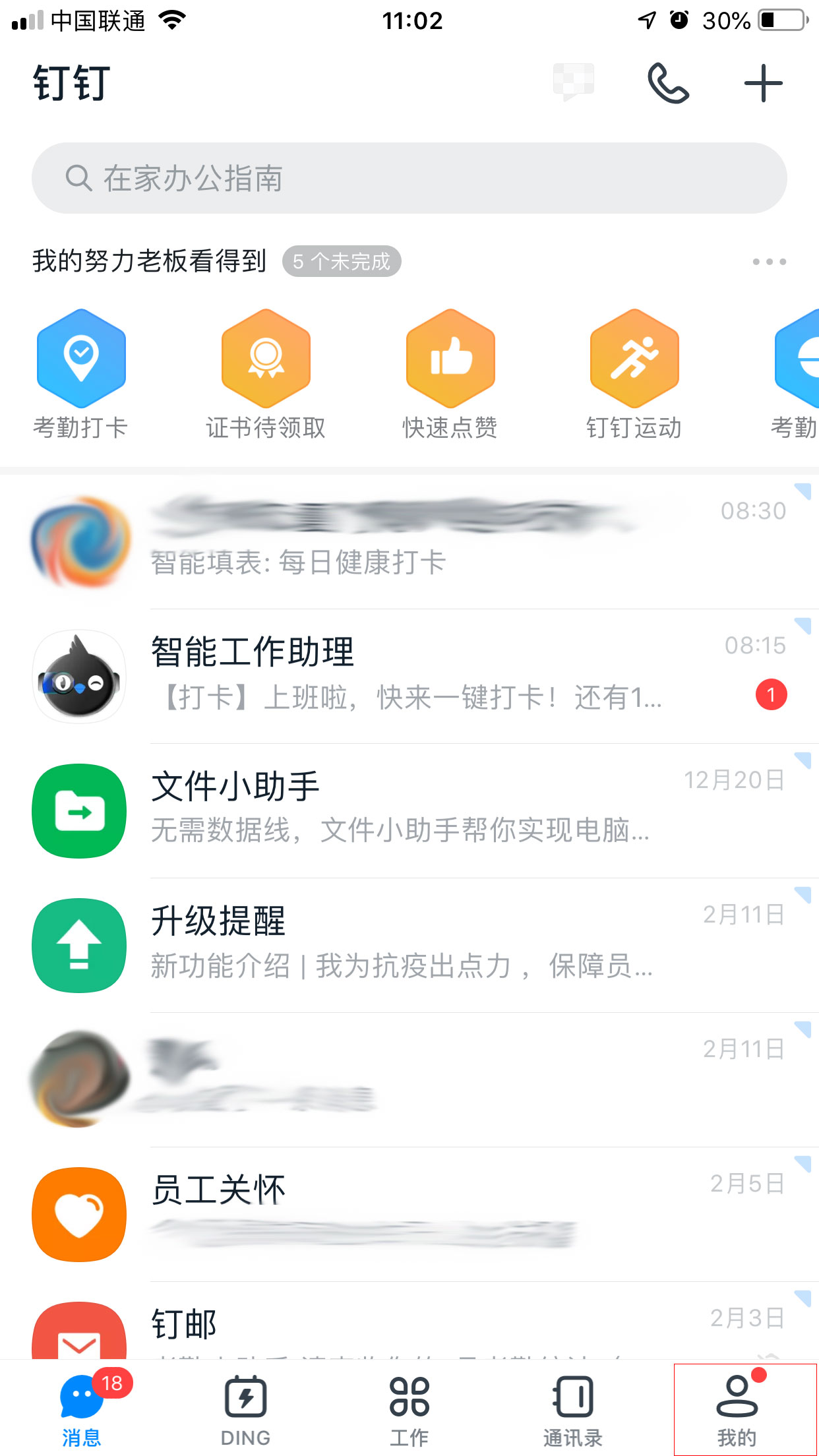Tap the 5 个未完成 badge

point(342,261)
